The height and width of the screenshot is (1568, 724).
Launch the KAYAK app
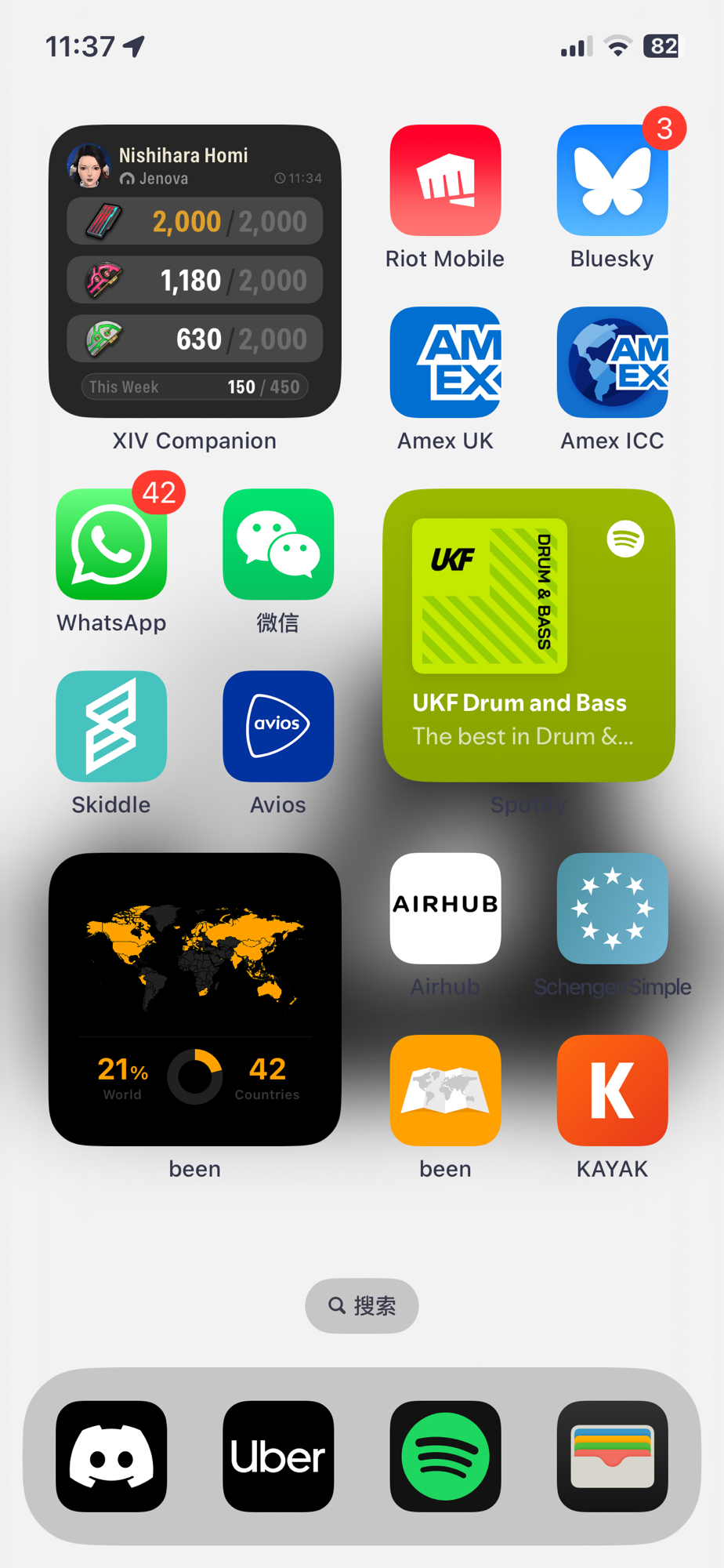(x=612, y=1090)
